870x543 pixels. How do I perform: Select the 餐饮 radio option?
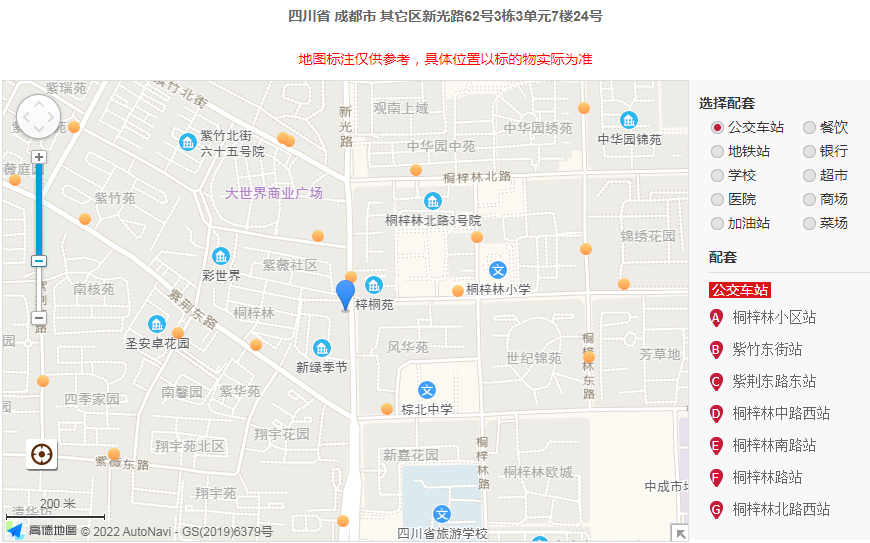click(809, 128)
